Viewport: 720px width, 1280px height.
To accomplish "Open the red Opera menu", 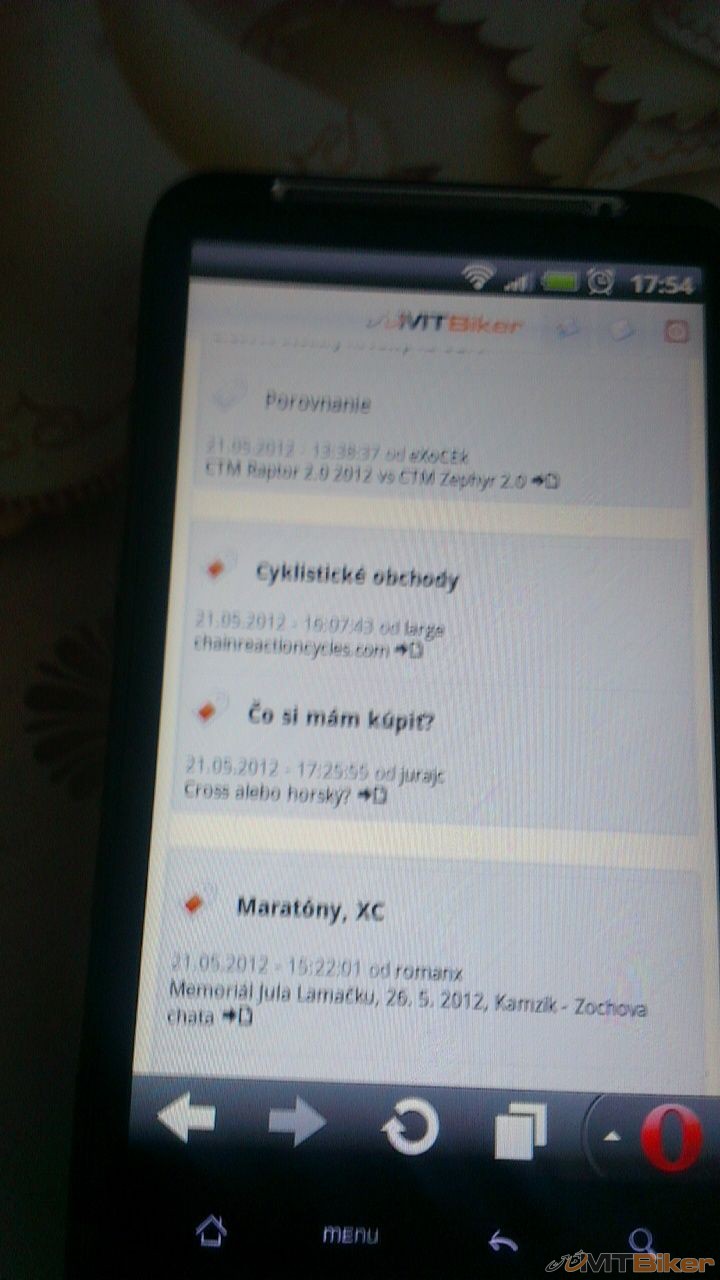I will pos(670,1135).
